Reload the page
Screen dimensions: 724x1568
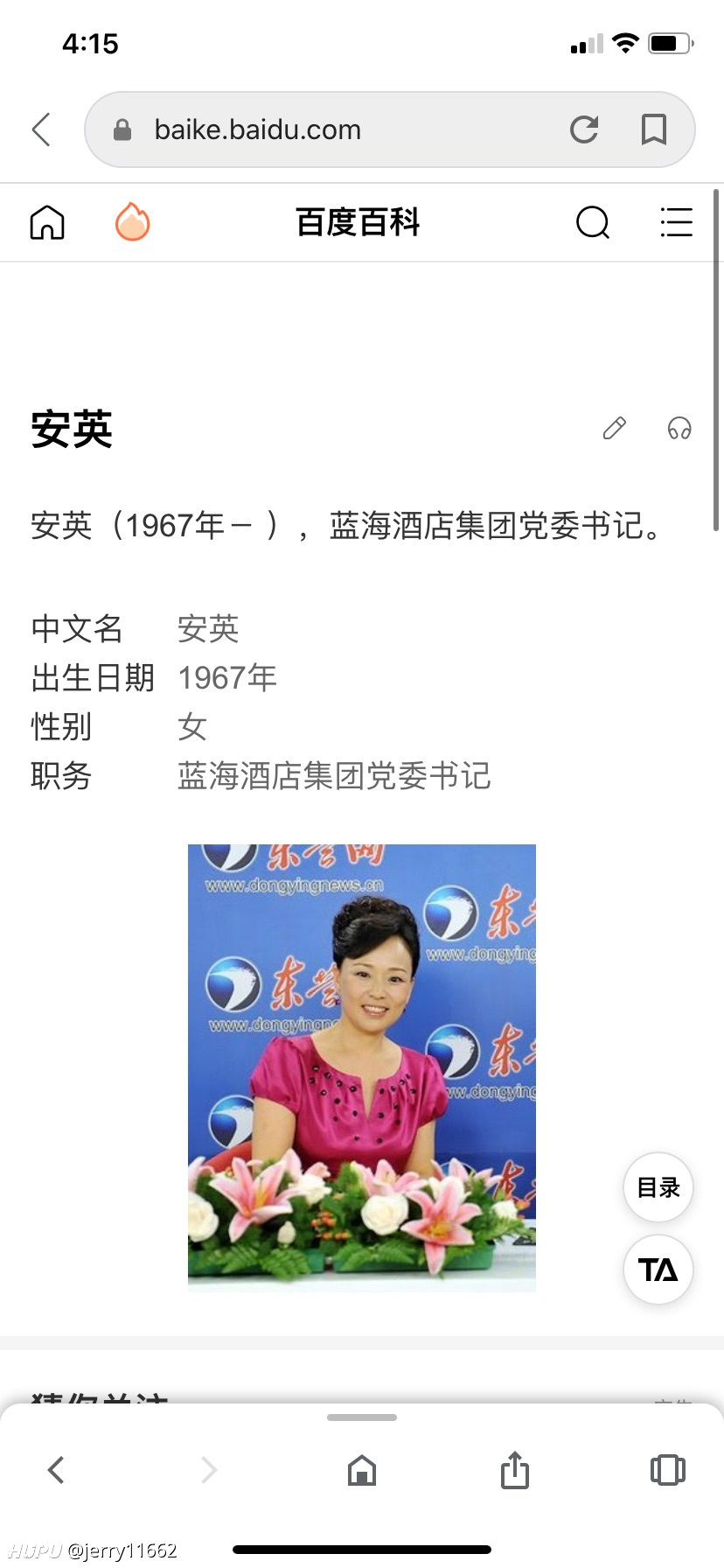click(x=584, y=129)
